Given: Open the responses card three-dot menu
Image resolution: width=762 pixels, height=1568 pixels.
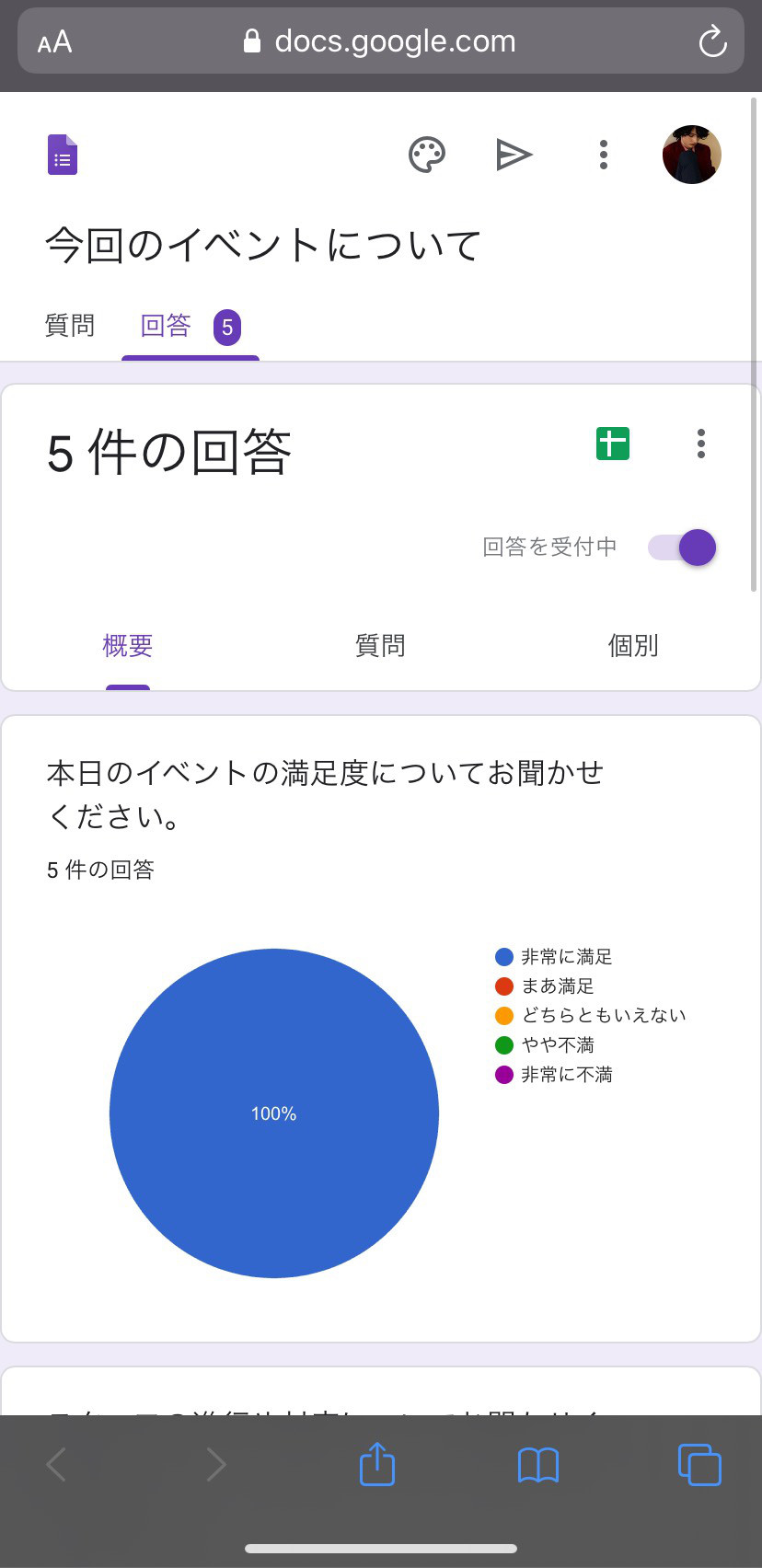Looking at the screenshot, I should pyautogui.click(x=701, y=444).
